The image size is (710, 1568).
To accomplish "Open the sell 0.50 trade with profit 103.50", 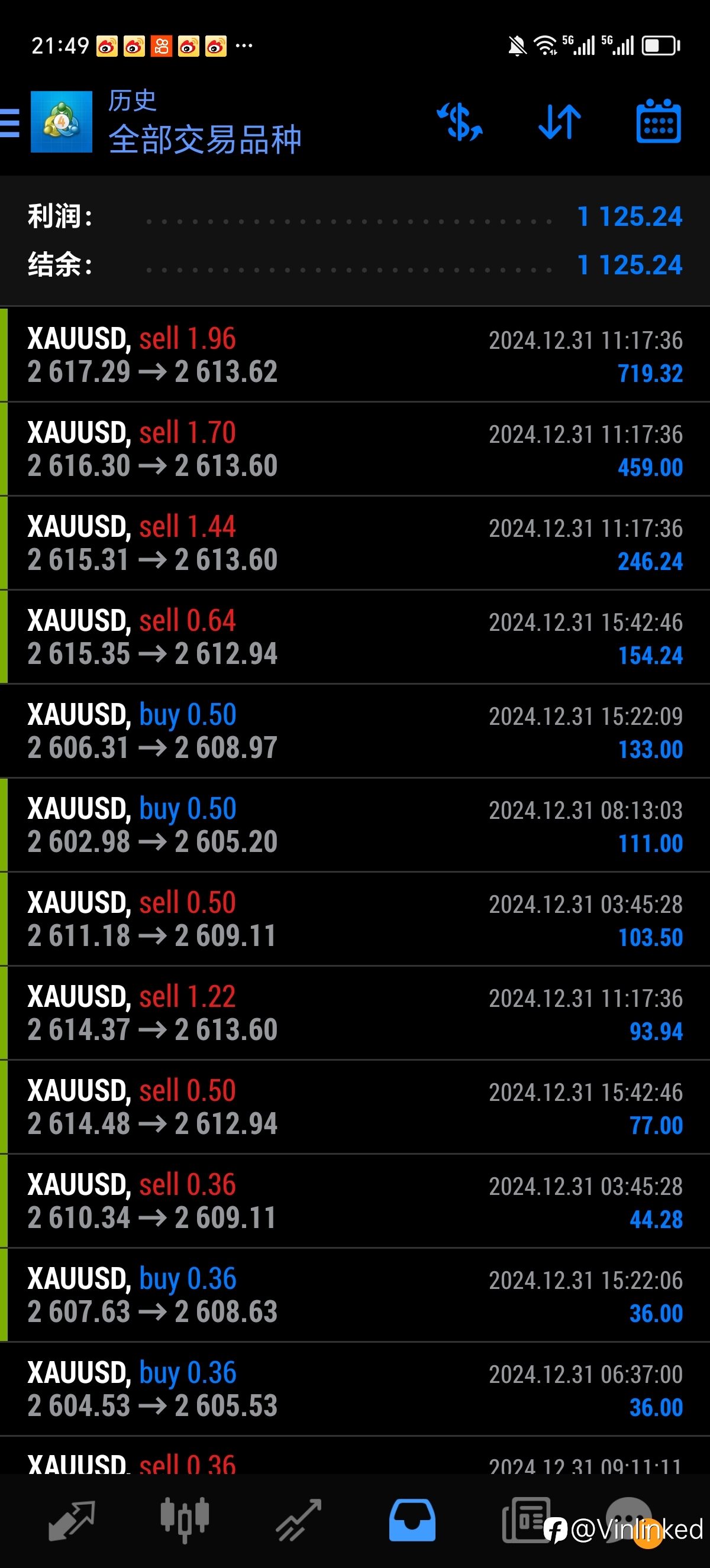I will [355, 919].
